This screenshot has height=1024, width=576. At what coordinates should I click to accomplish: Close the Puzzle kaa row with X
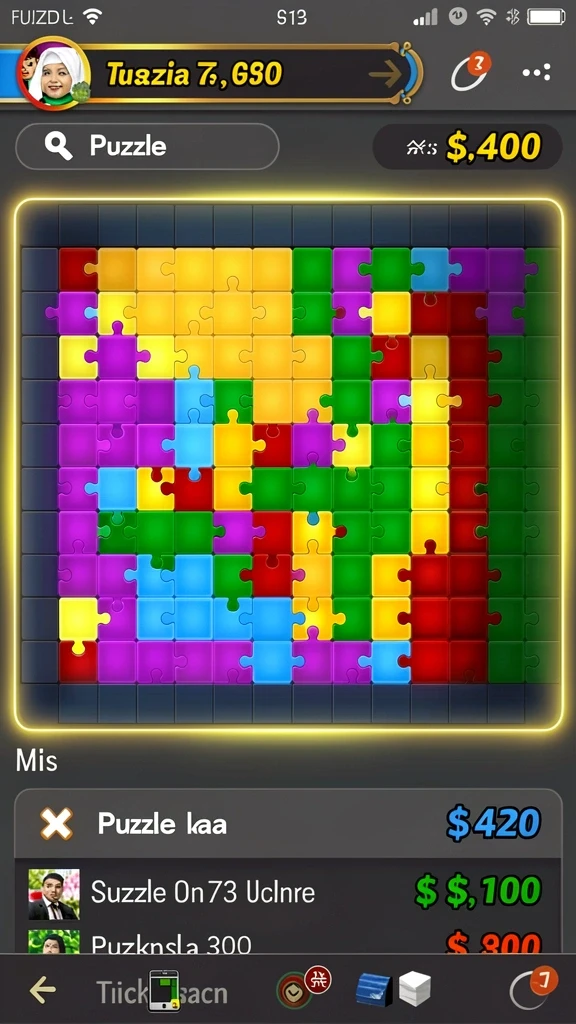tap(57, 824)
